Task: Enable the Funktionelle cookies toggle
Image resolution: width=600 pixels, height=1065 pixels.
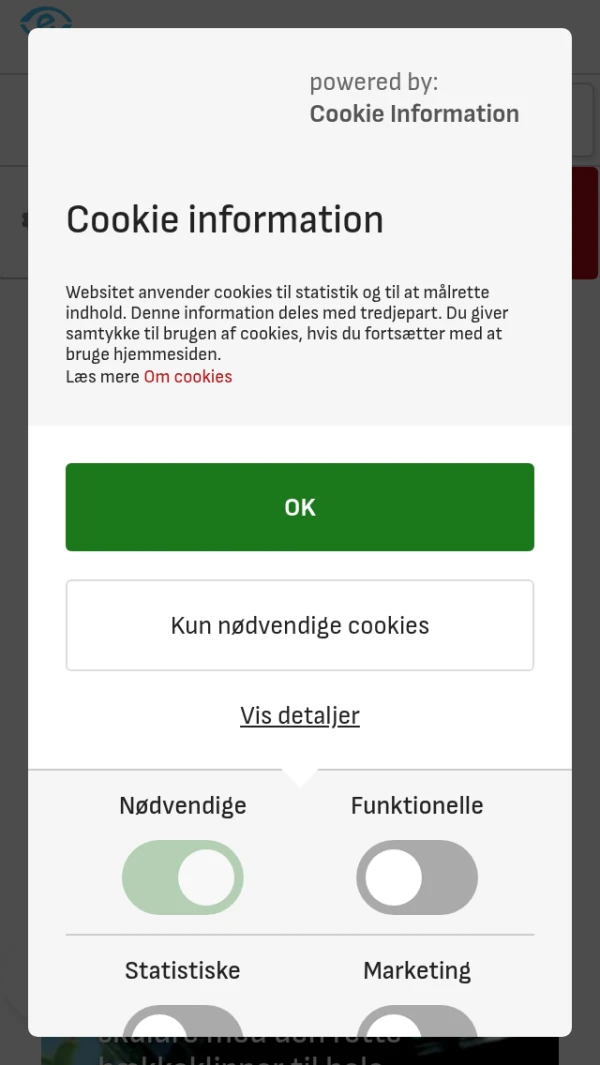Action: pos(417,877)
